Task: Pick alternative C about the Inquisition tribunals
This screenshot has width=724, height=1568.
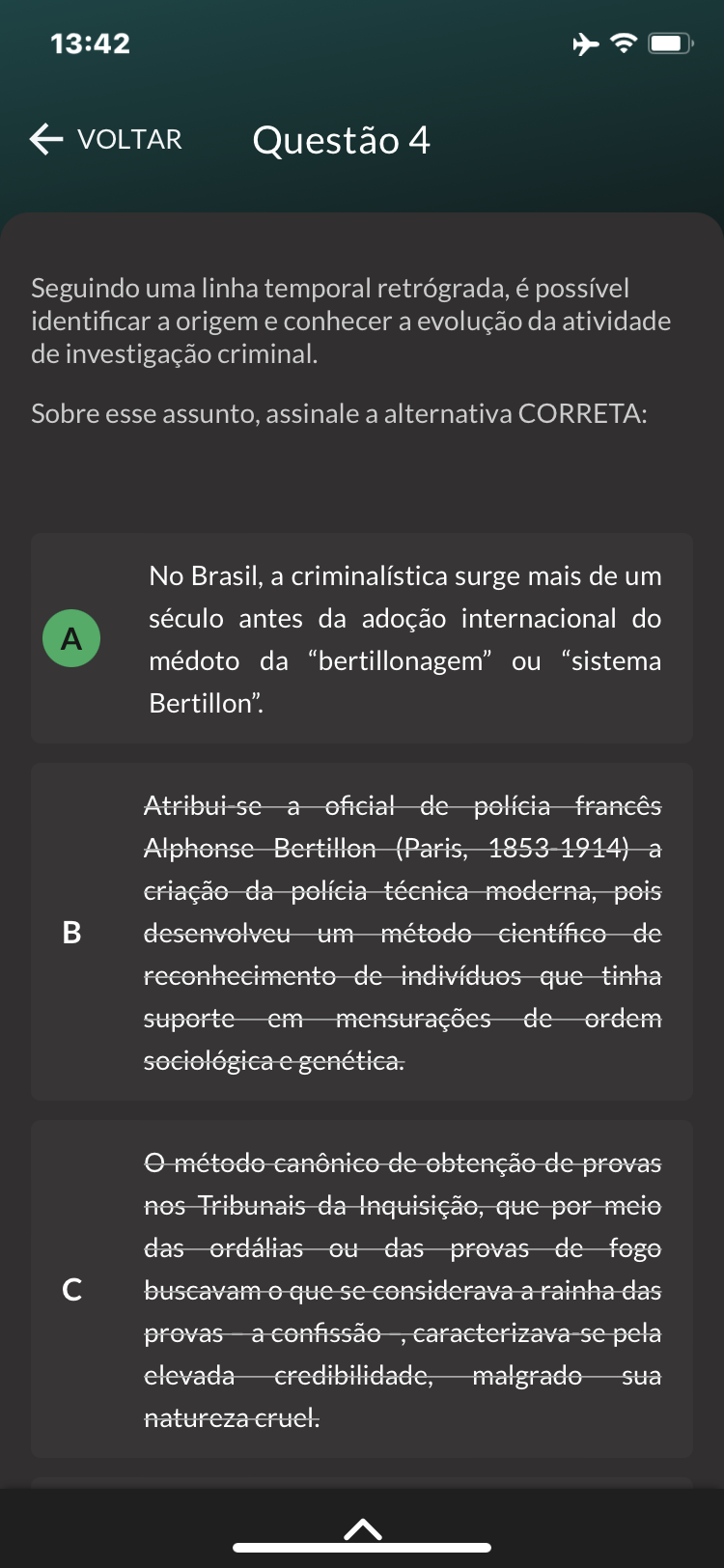Action: click(x=362, y=1289)
